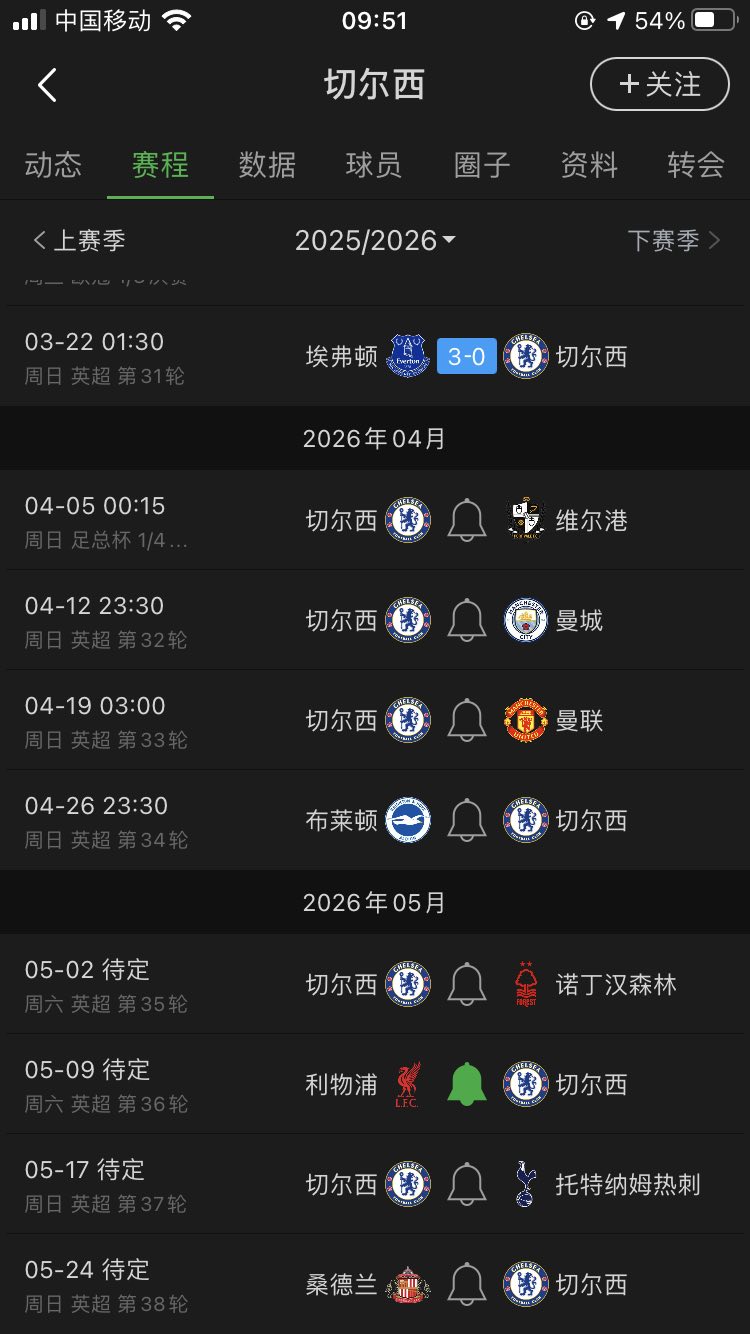Set a reminder for 切尔西 vs 诺丁汉森林
This screenshot has width=750, height=1334.
(467, 985)
